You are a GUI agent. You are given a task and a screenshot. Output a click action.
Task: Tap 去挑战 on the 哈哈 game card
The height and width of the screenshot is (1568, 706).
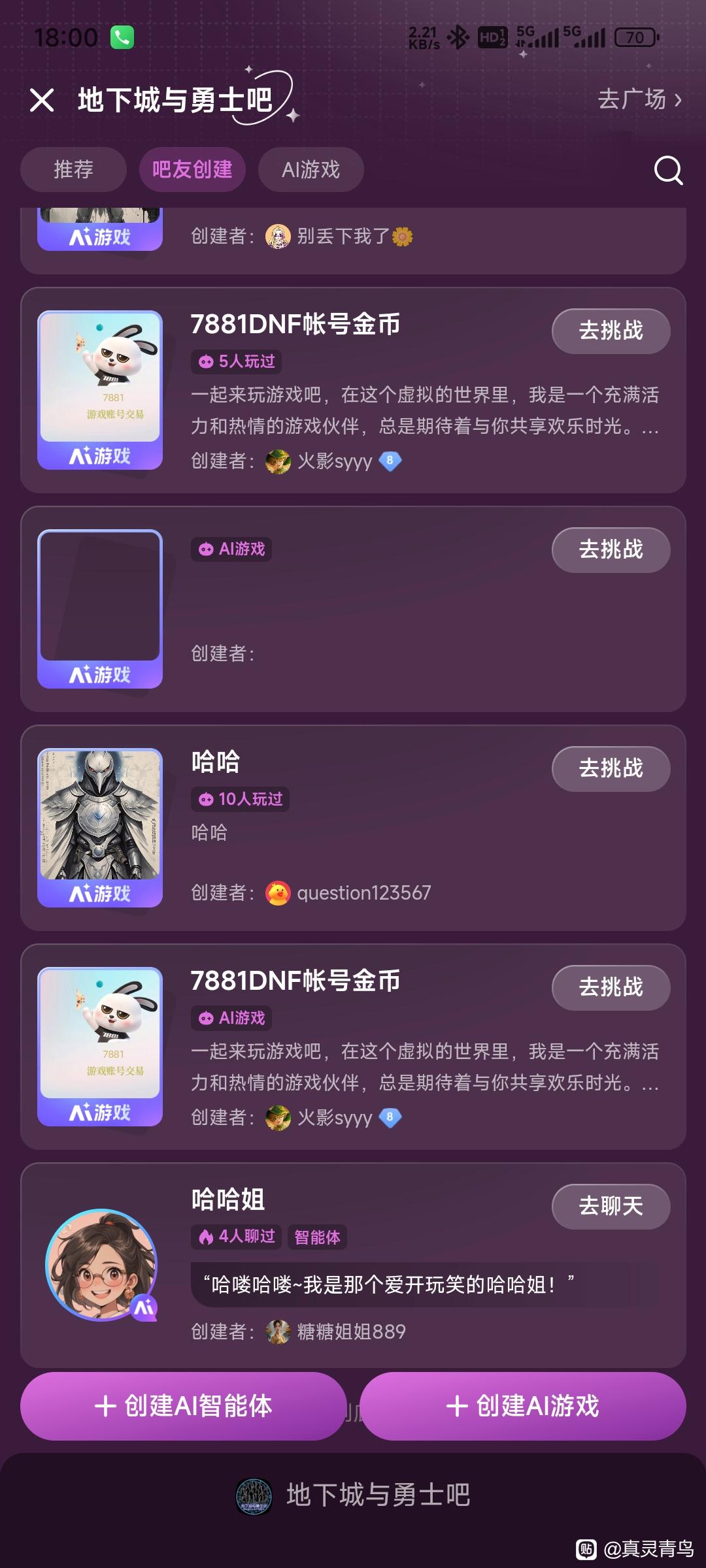pos(611,768)
